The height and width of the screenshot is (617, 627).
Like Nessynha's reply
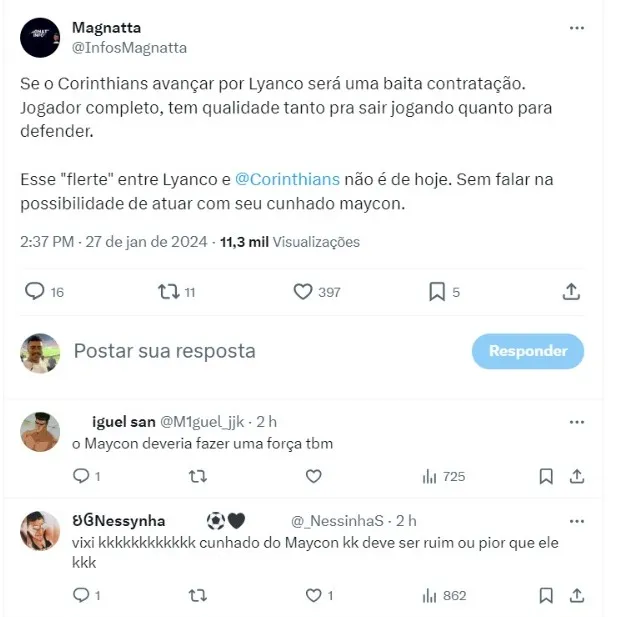pyautogui.click(x=313, y=595)
